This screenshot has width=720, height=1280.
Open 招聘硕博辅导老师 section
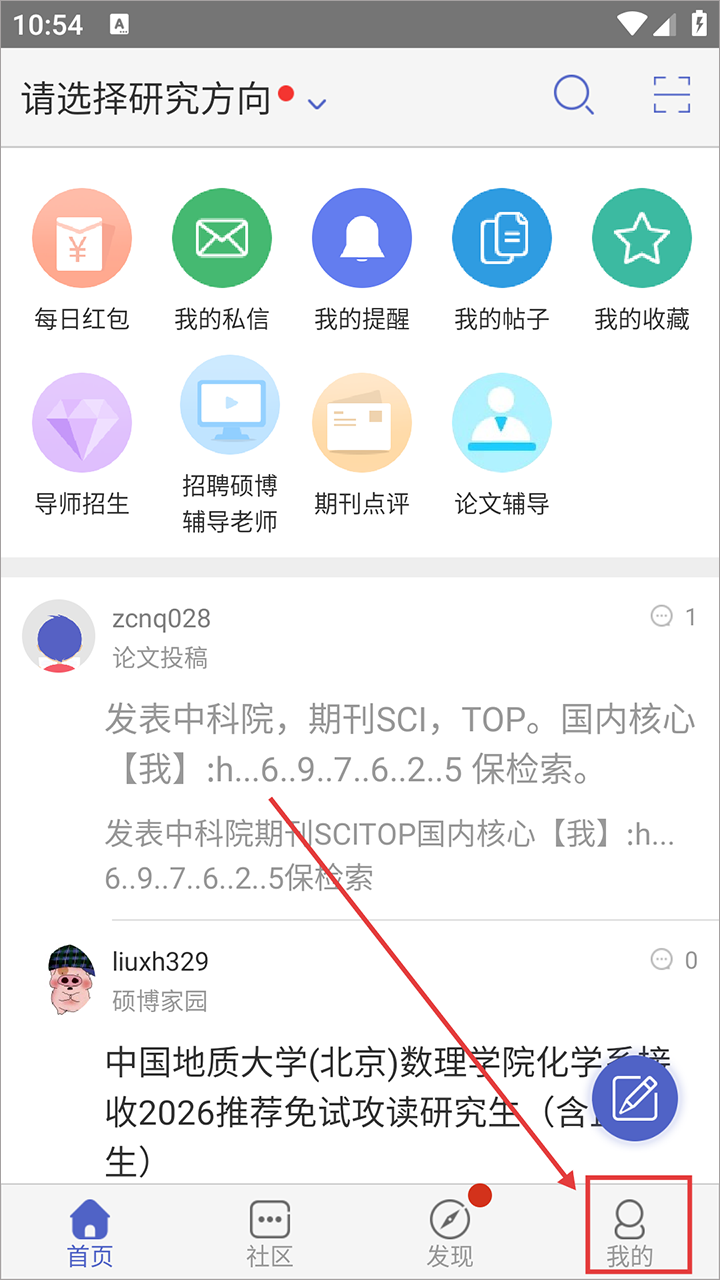pos(230,444)
